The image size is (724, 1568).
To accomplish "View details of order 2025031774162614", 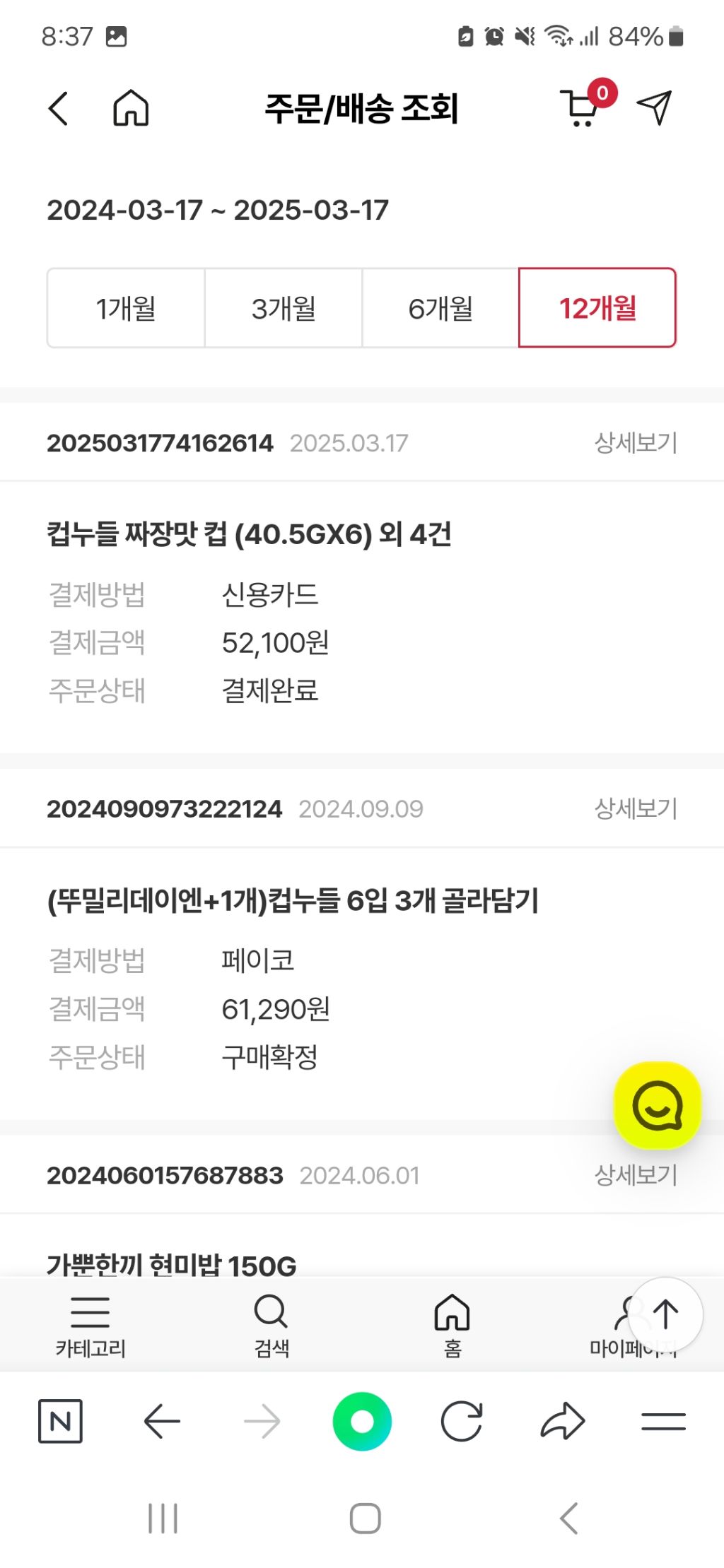I will pyautogui.click(x=636, y=443).
